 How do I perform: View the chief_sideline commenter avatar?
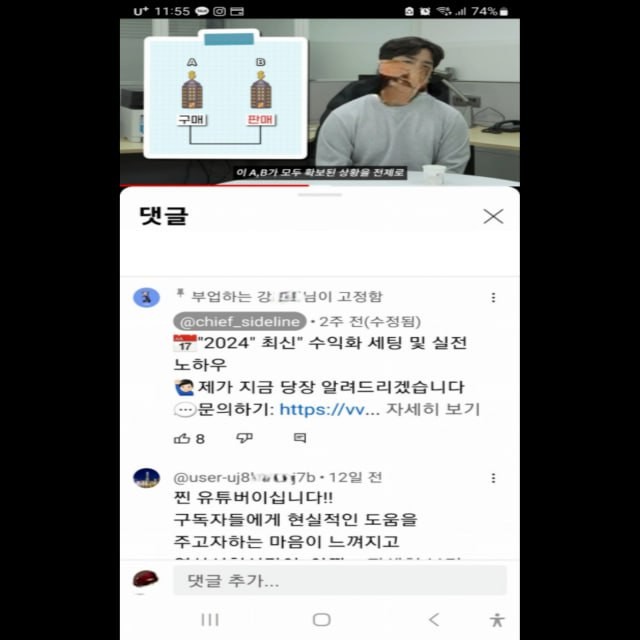point(147,297)
